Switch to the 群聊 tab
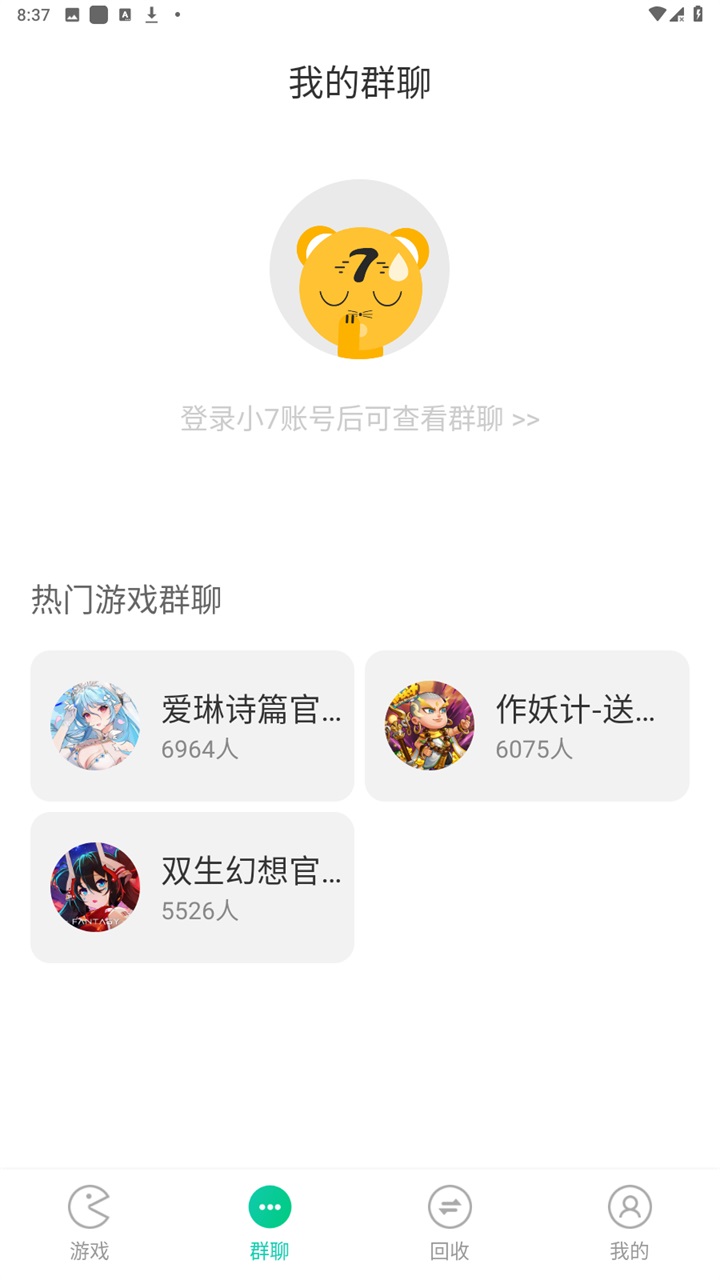The image size is (720, 1280). [x=269, y=1220]
